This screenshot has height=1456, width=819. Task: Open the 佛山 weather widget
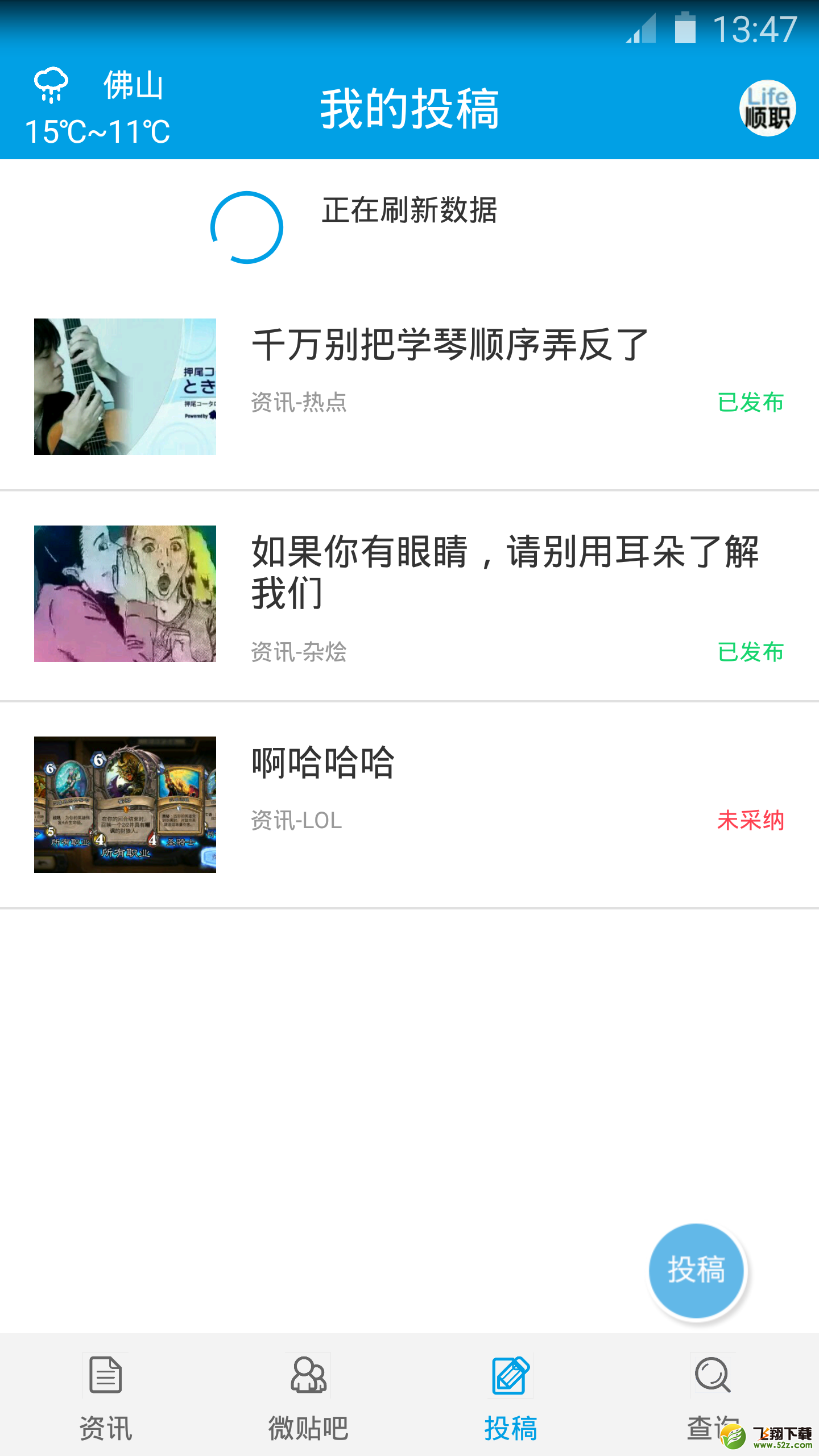coord(98,107)
